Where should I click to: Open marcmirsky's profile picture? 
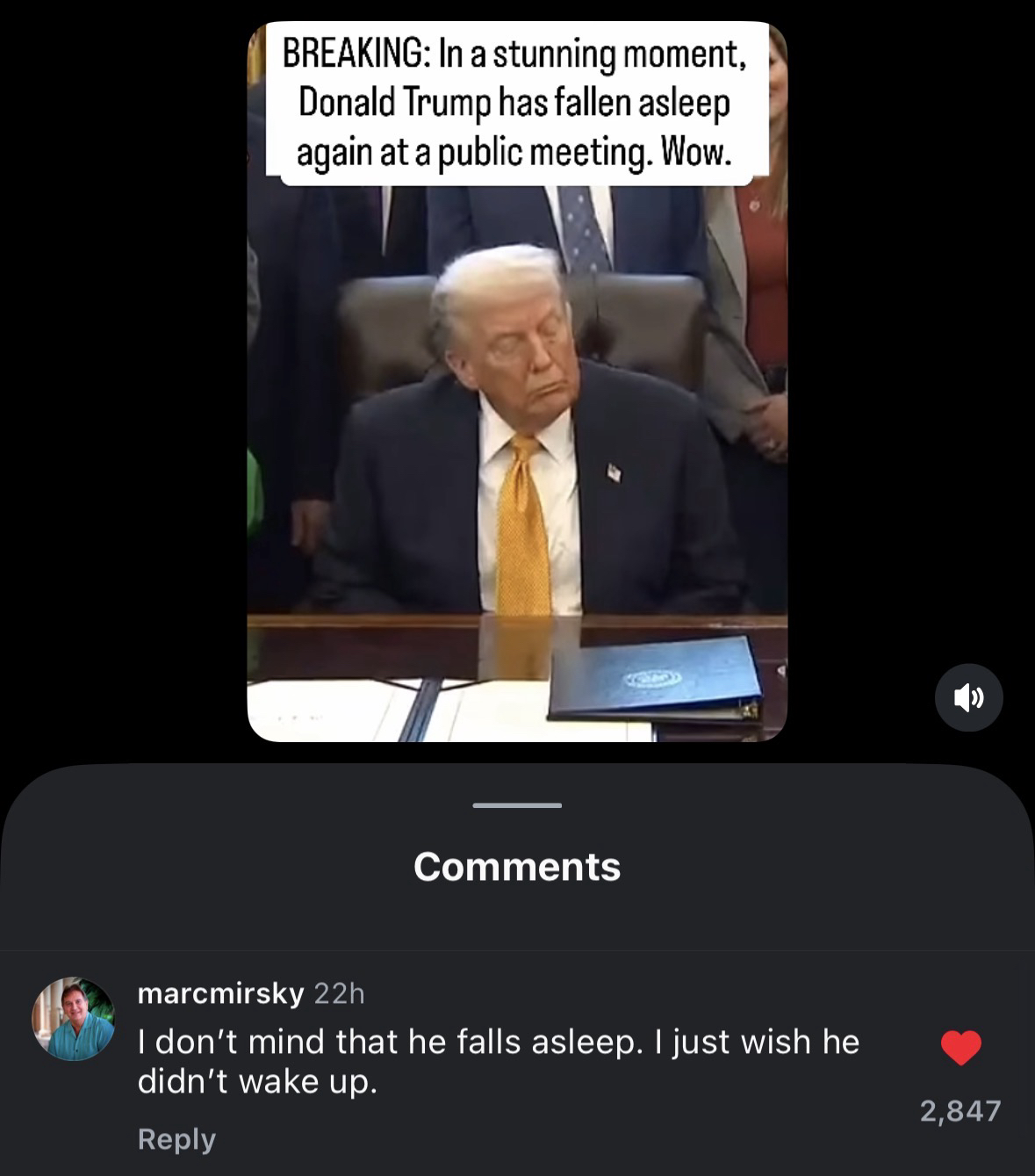point(74,1019)
